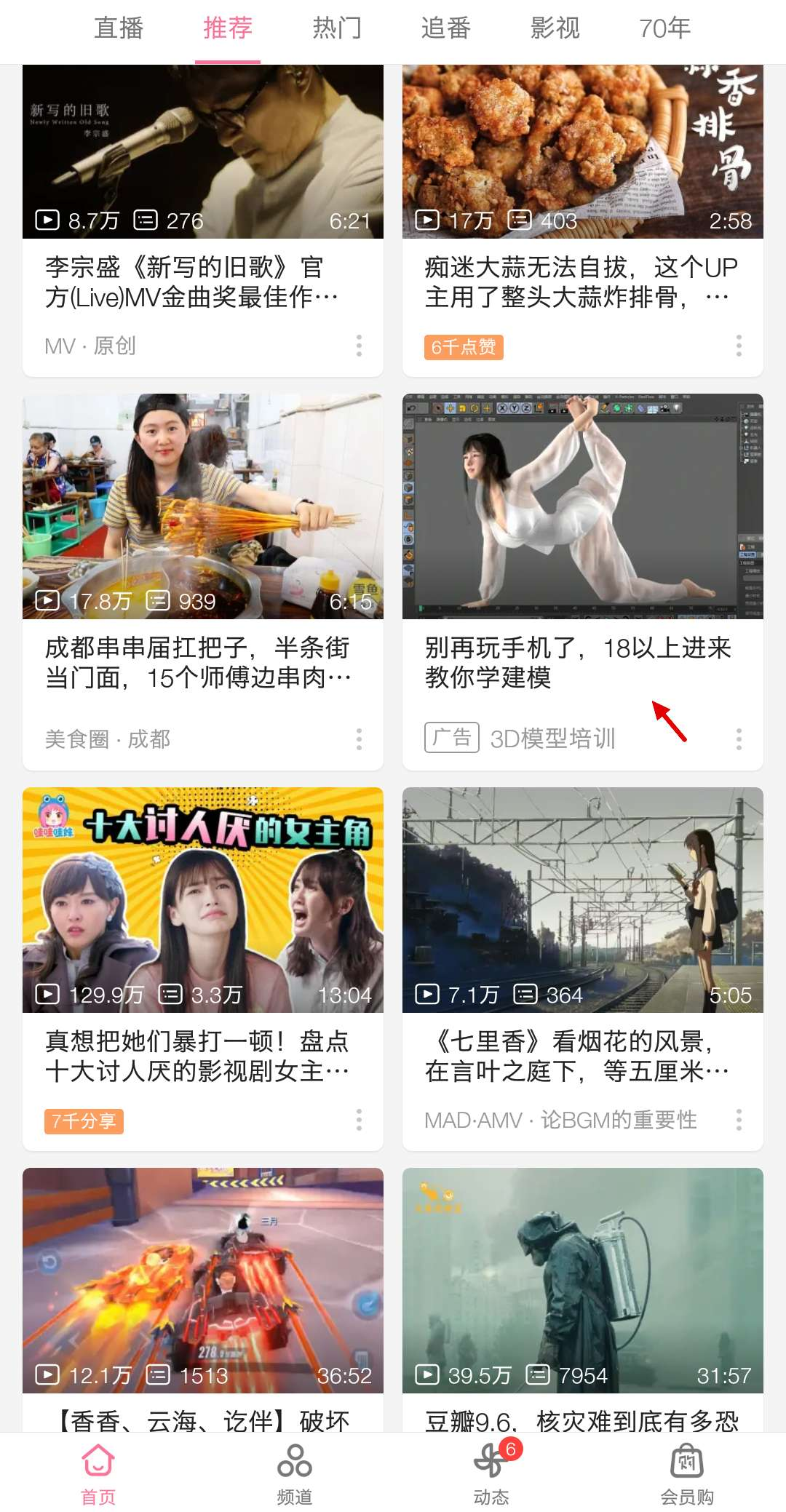This screenshot has height=1512, width=786.
Task: Go to the 追番 tab
Action: tap(446, 28)
